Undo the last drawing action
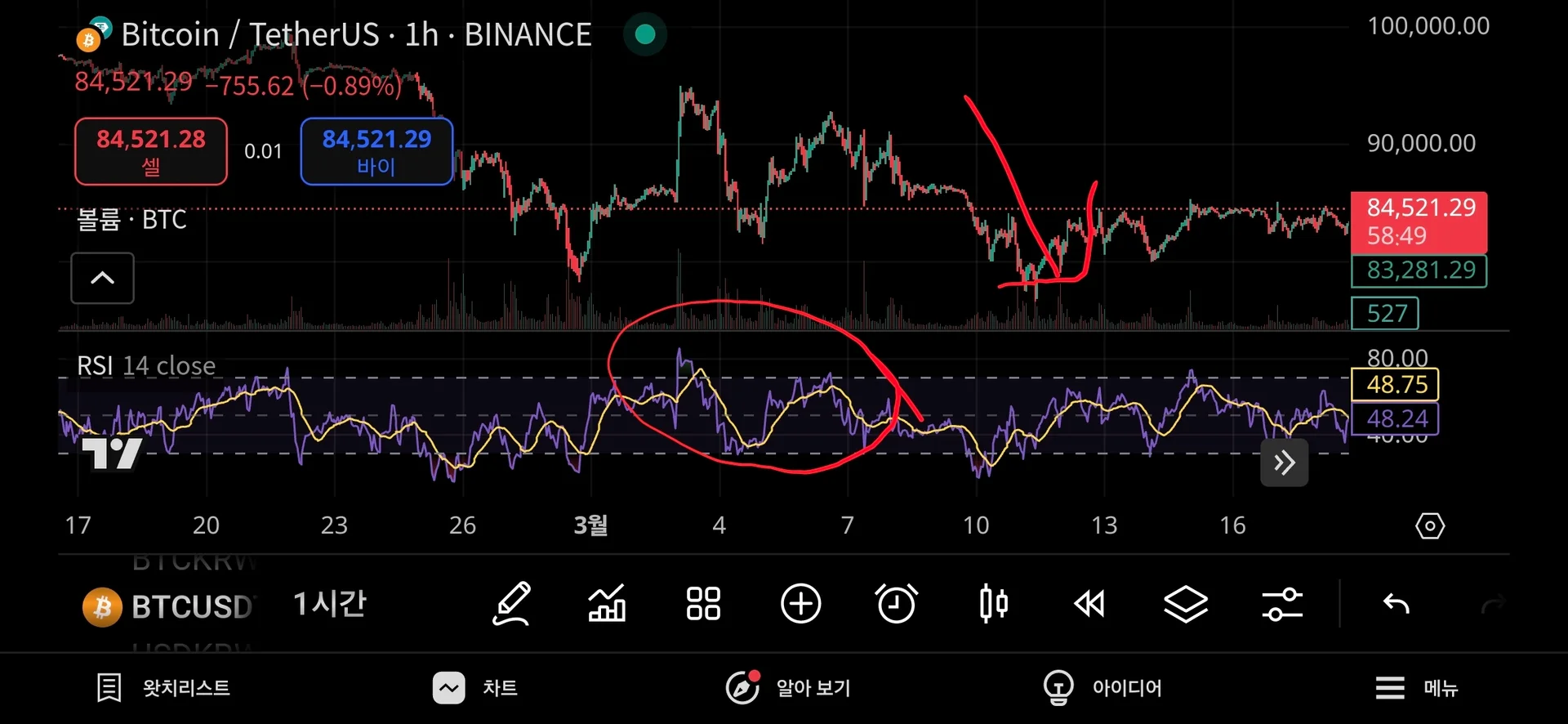Screen dimensions: 1568x724 tap(1396, 605)
